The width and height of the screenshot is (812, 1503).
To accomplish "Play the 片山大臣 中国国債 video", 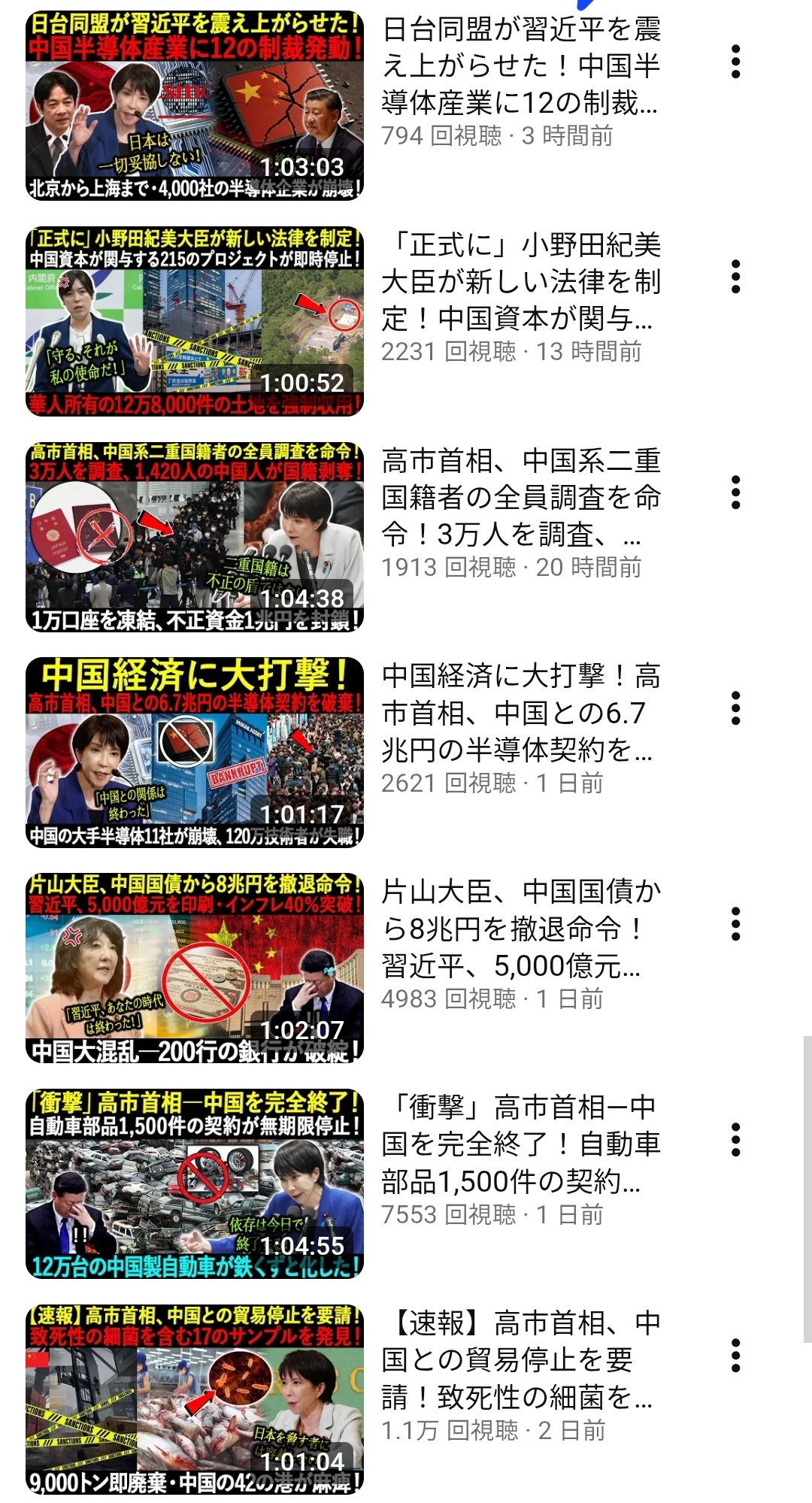I will pos(195,968).
